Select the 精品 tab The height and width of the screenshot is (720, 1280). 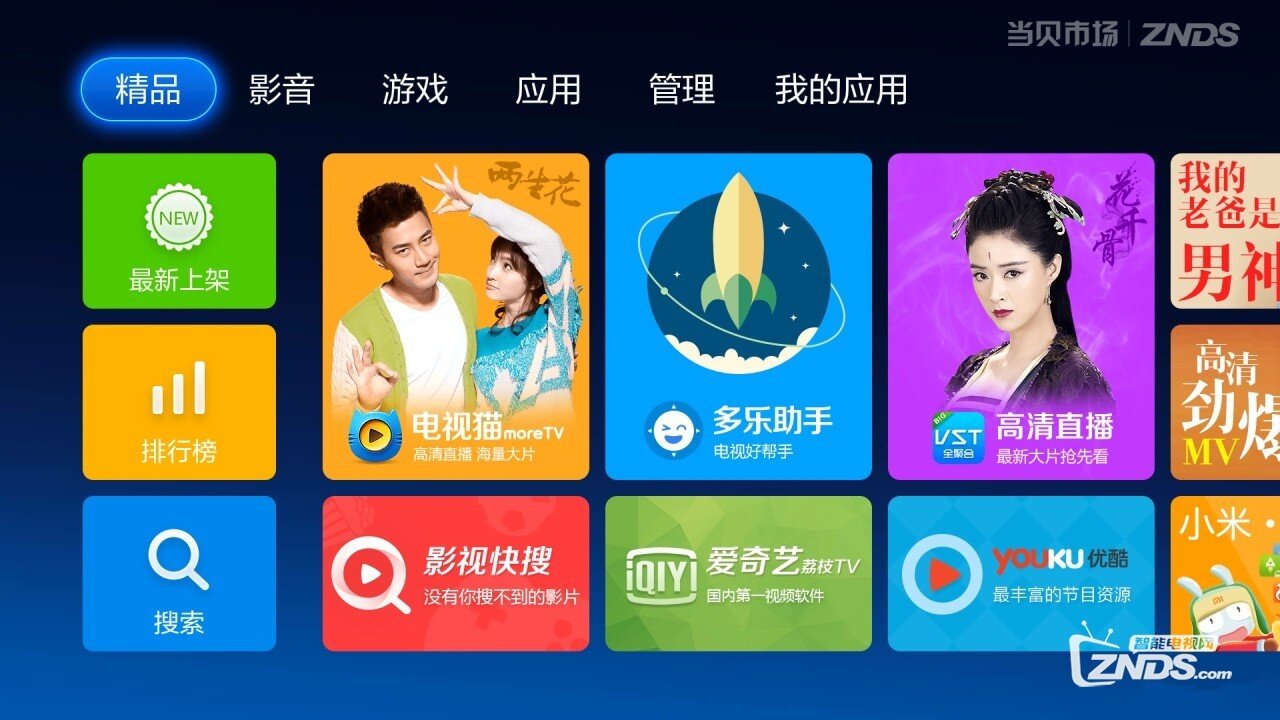coord(148,90)
